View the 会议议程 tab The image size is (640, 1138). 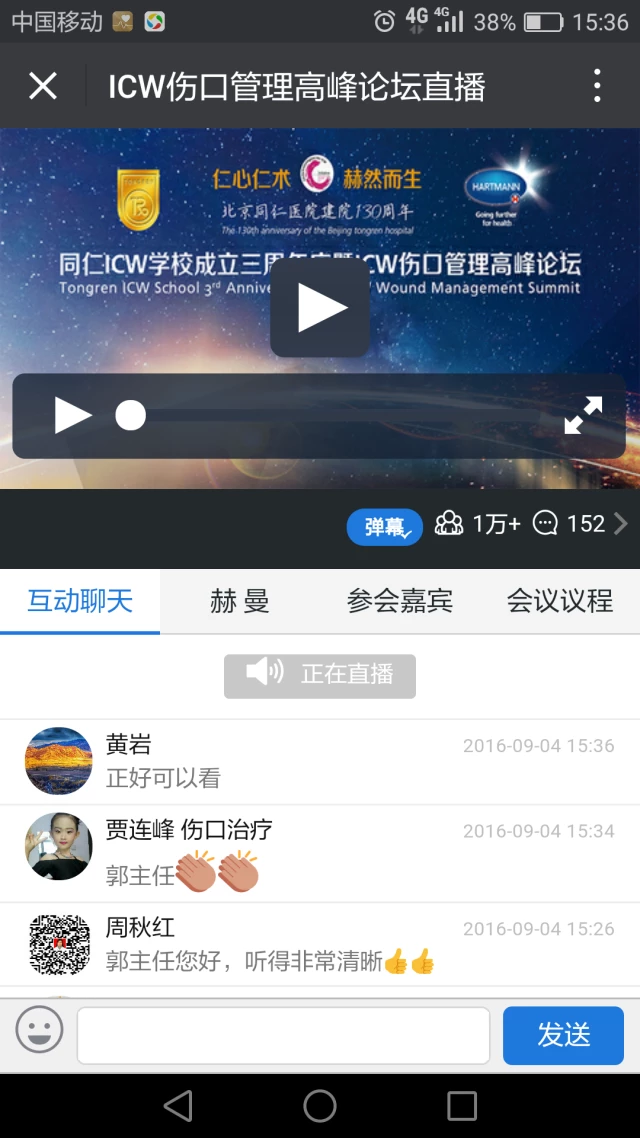(560, 601)
